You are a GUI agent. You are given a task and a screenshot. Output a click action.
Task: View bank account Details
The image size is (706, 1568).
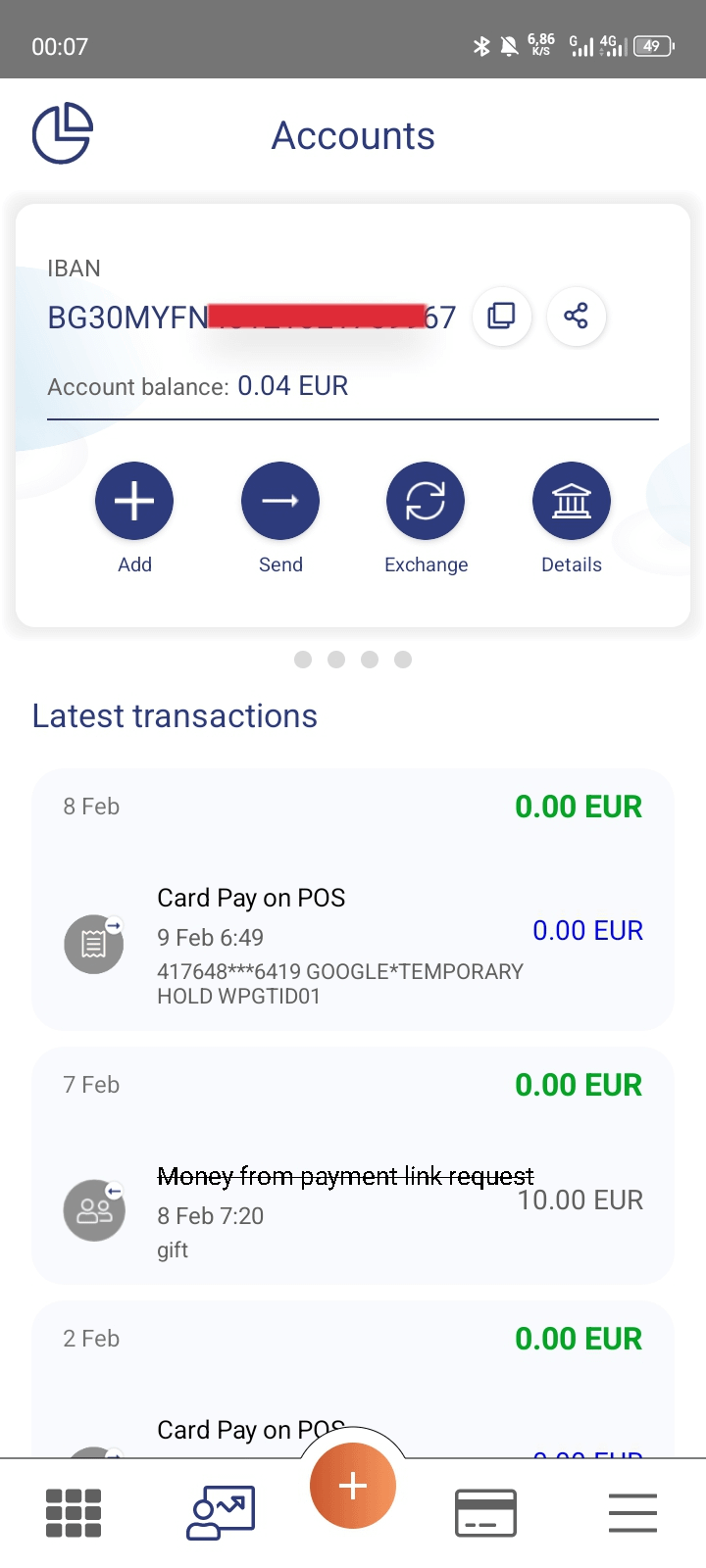pyautogui.click(x=572, y=501)
